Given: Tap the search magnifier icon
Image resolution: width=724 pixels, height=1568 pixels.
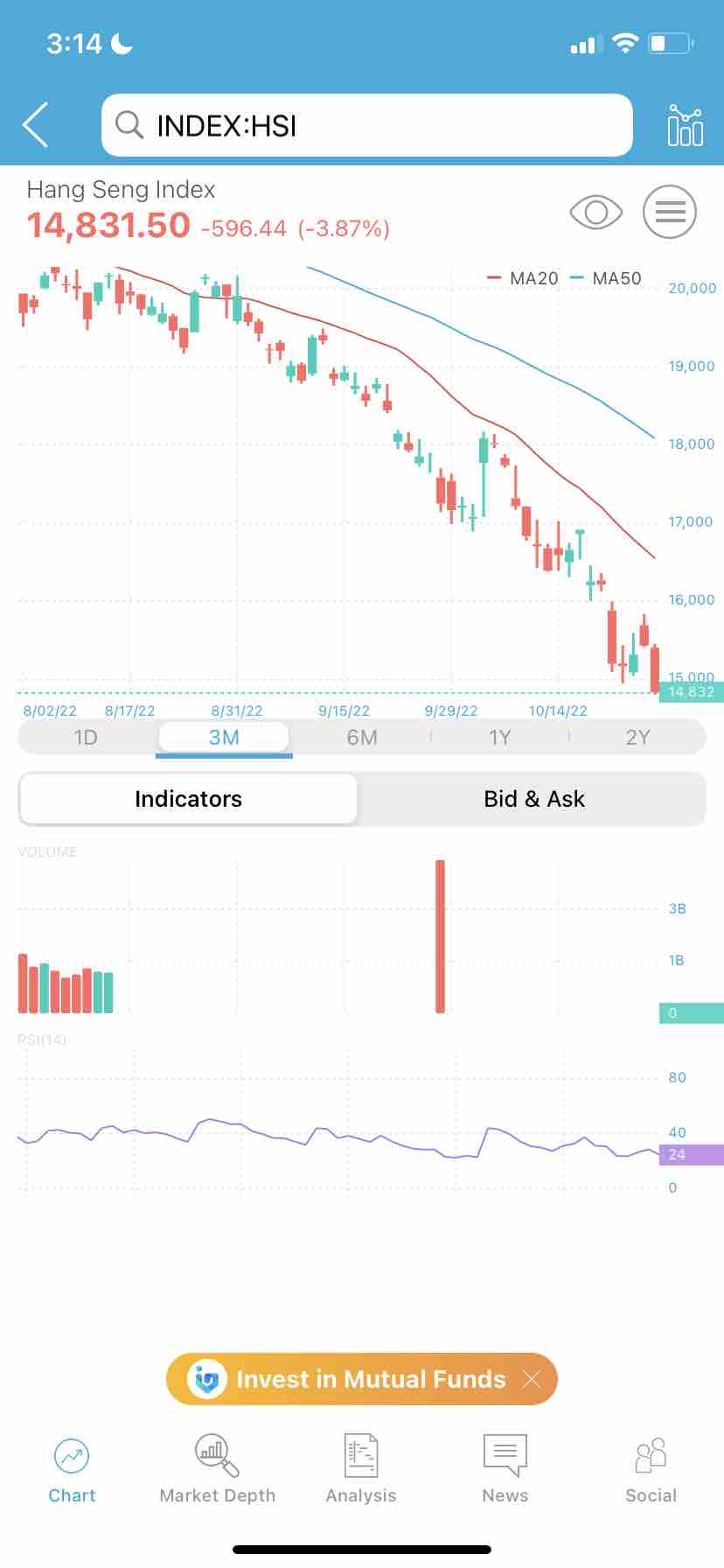Looking at the screenshot, I should pyautogui.click(x=129, y=125).
